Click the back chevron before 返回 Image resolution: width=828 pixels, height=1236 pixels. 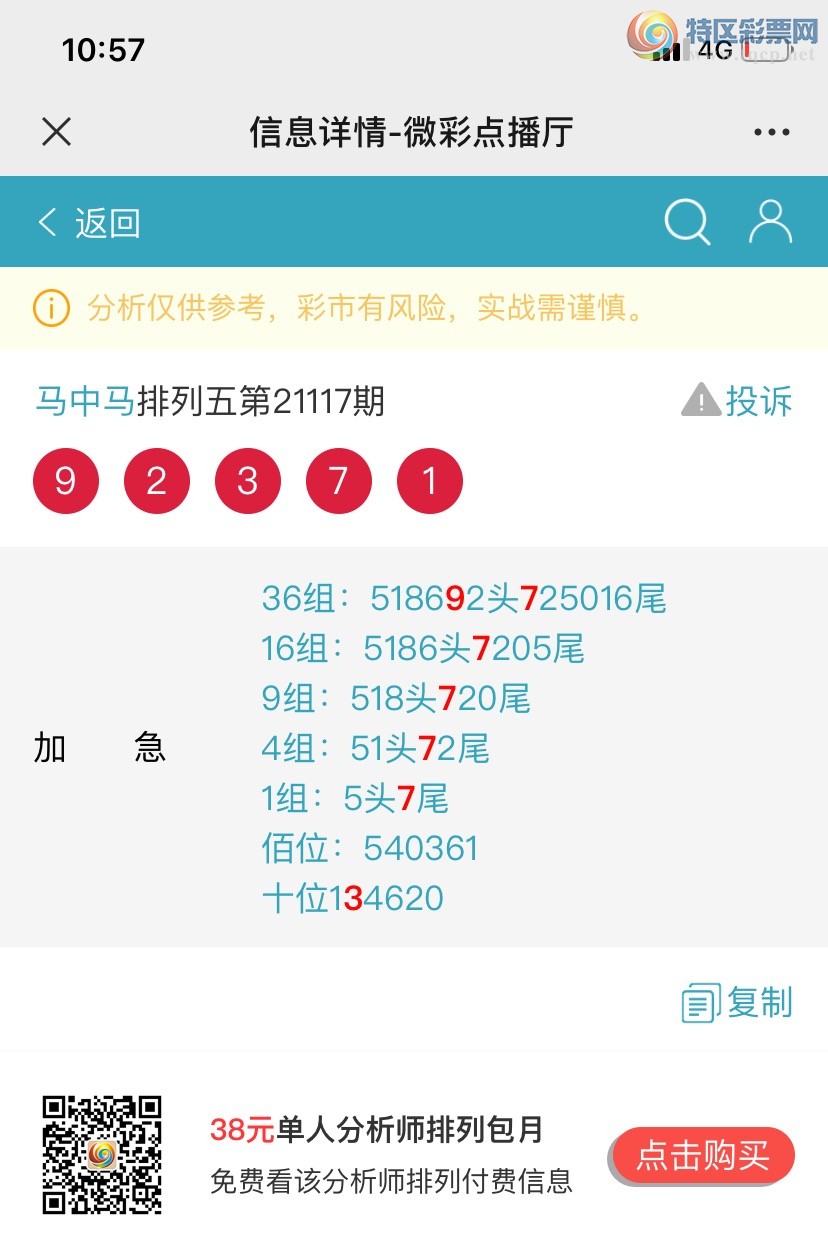(x=45, y=222)
